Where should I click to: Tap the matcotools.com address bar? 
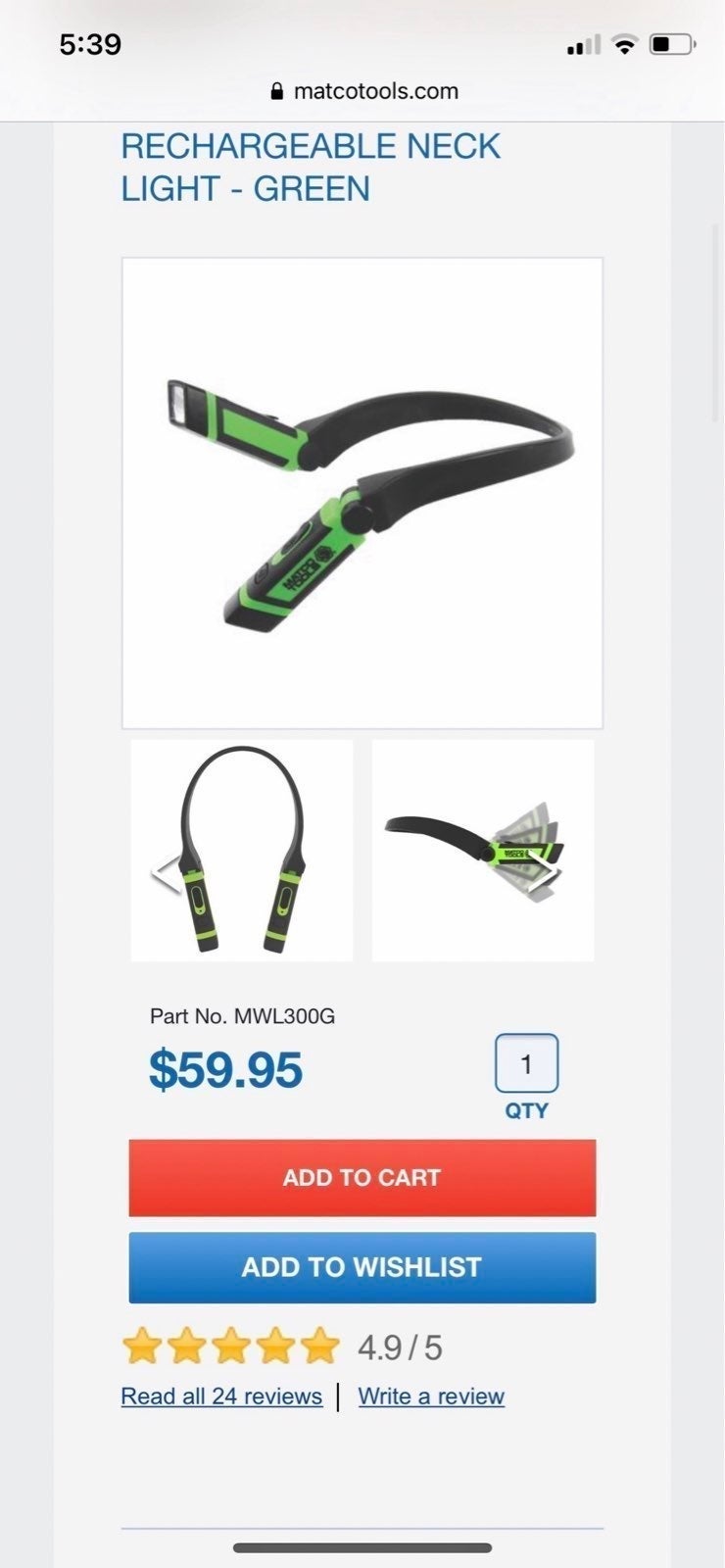(363, 91)
